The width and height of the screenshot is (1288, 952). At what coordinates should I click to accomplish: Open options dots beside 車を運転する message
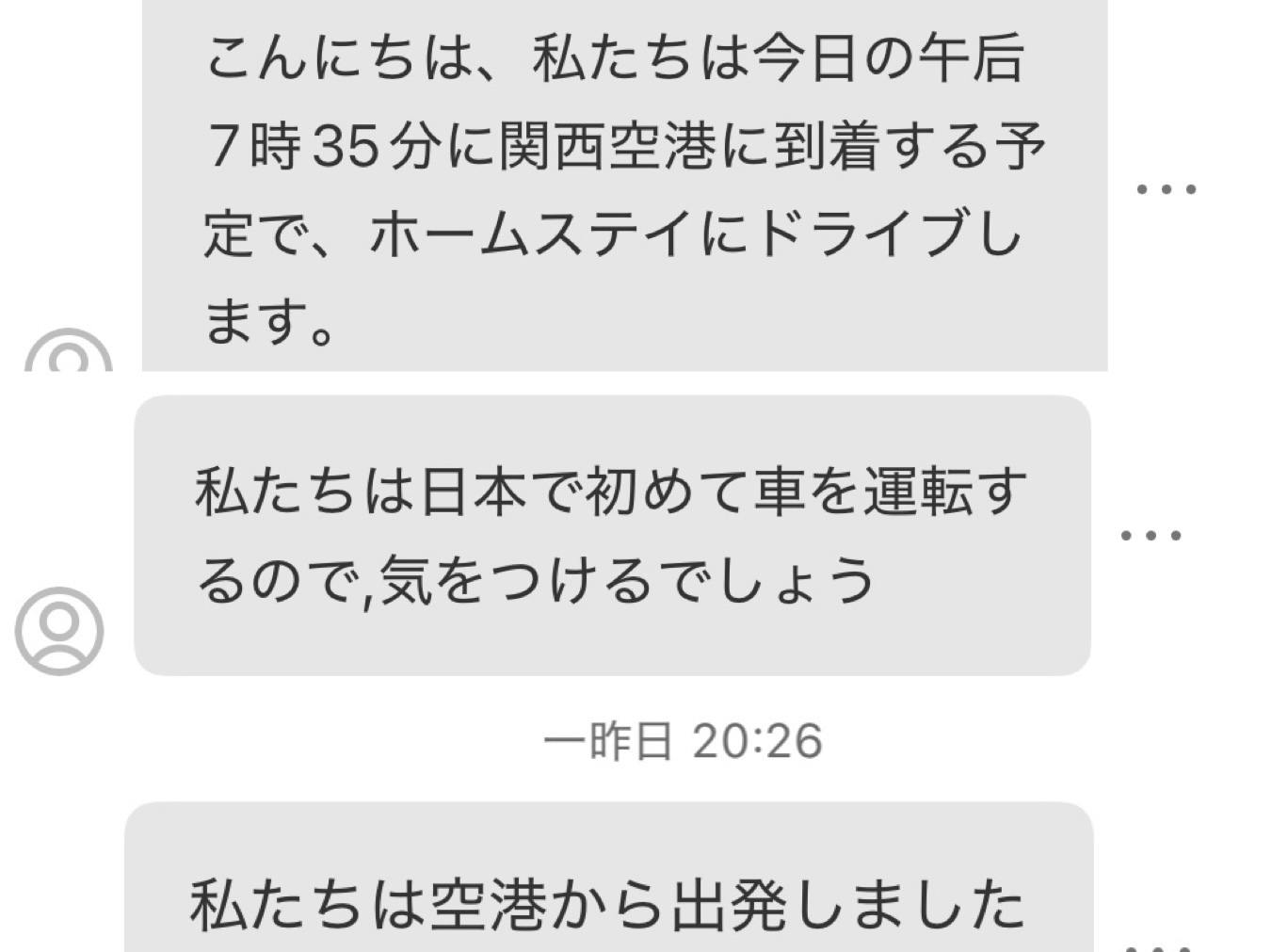tap(1151, 536)
